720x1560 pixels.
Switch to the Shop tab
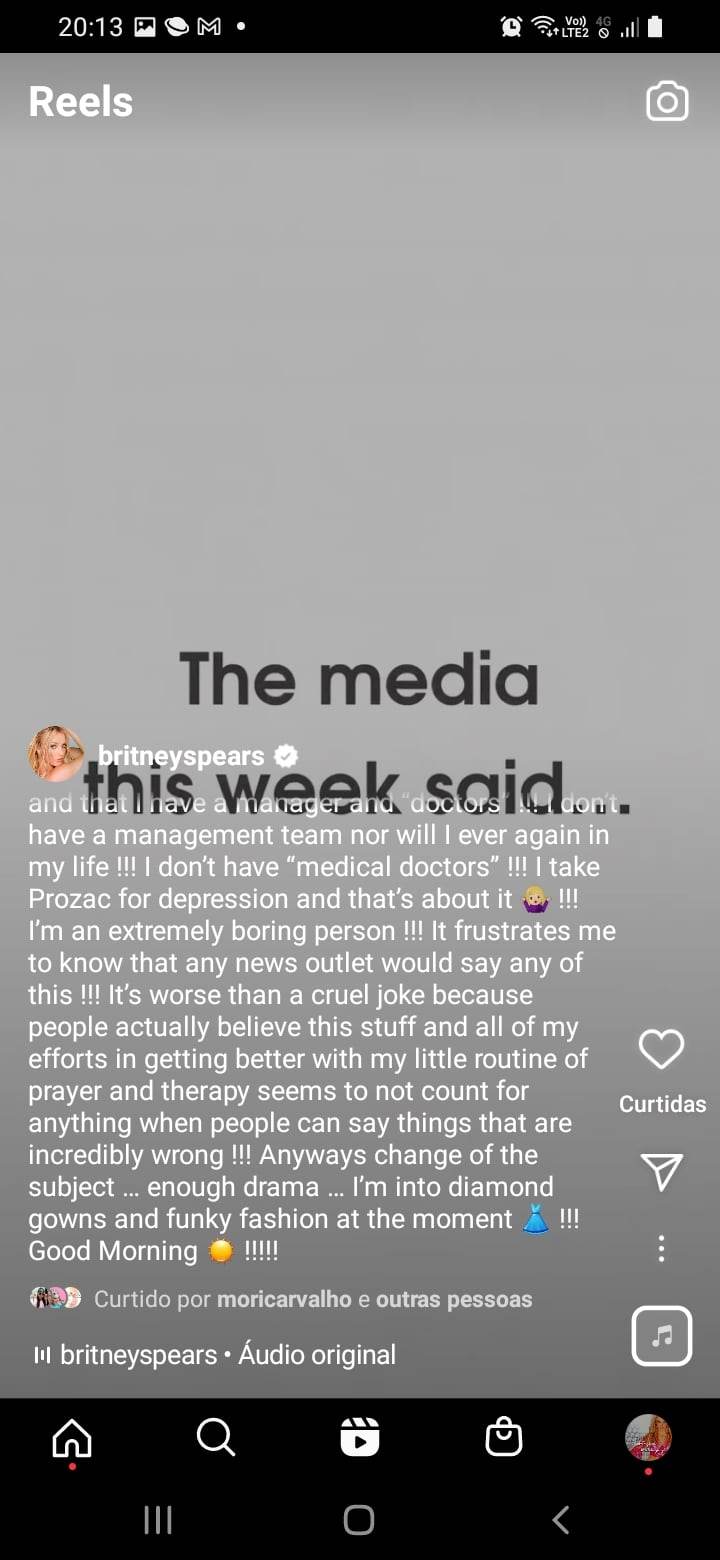pos(504,1438)
